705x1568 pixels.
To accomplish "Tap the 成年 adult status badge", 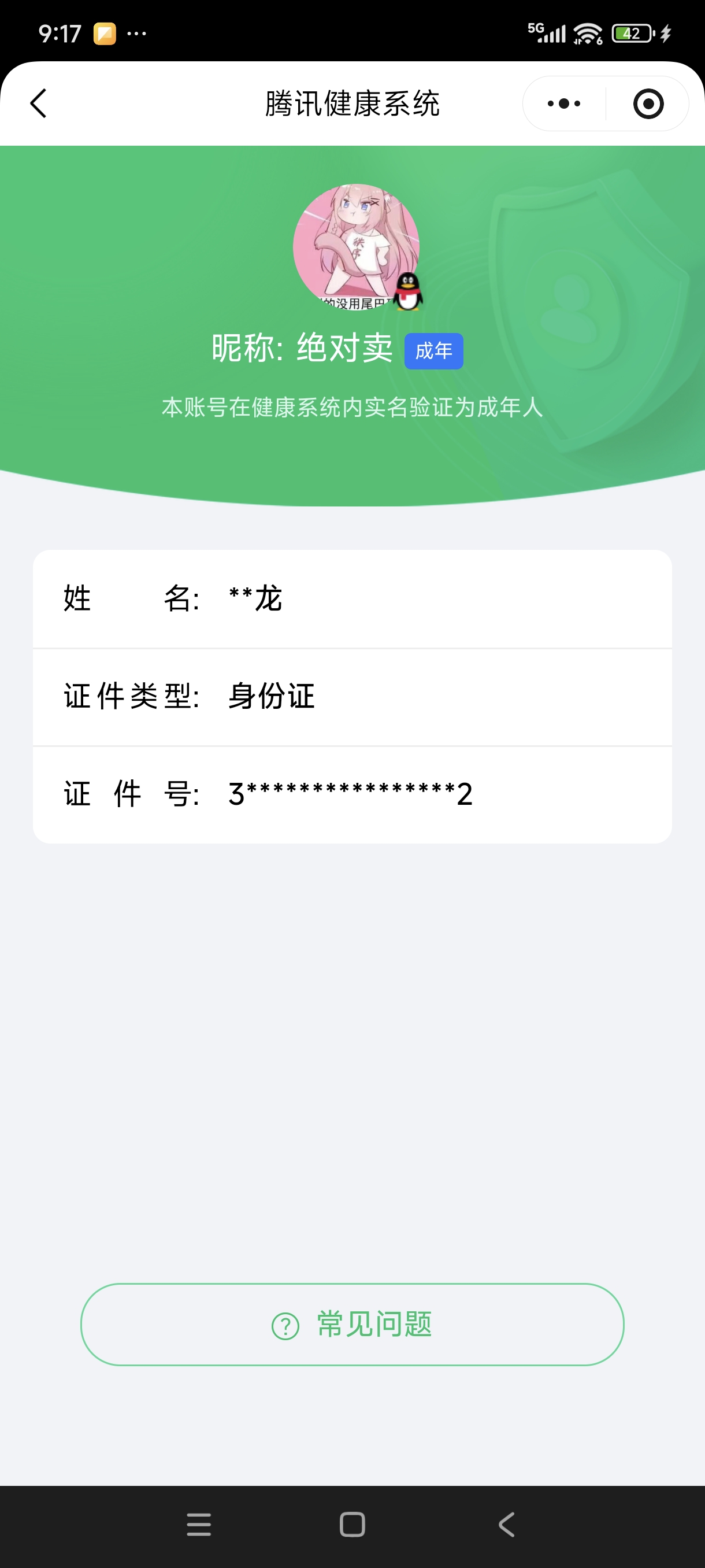I will 435,350.
